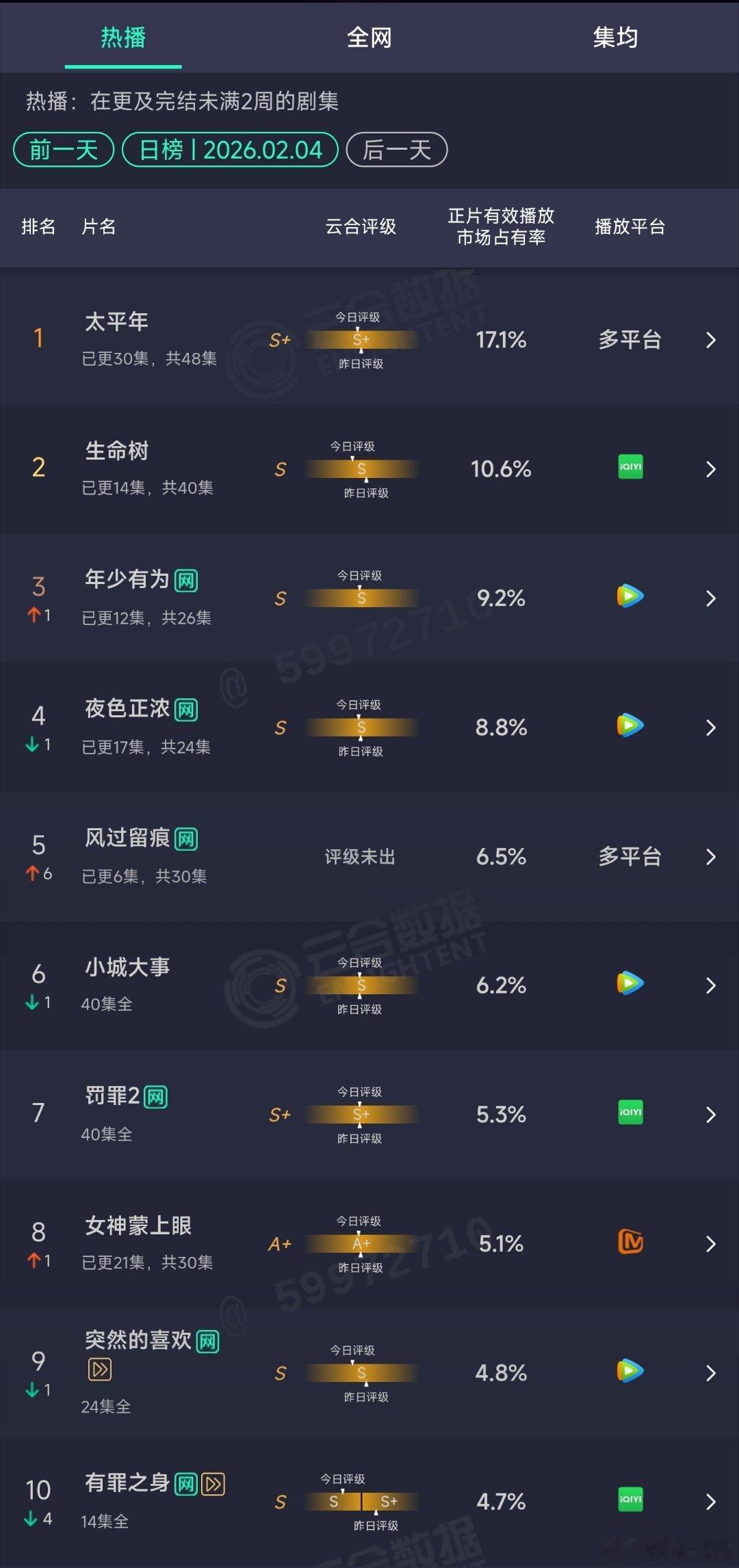This screenshot has height=1568, width=739.
Task: Click the Tencent Video icon beside 年少有为
Action: click(629, 596)
